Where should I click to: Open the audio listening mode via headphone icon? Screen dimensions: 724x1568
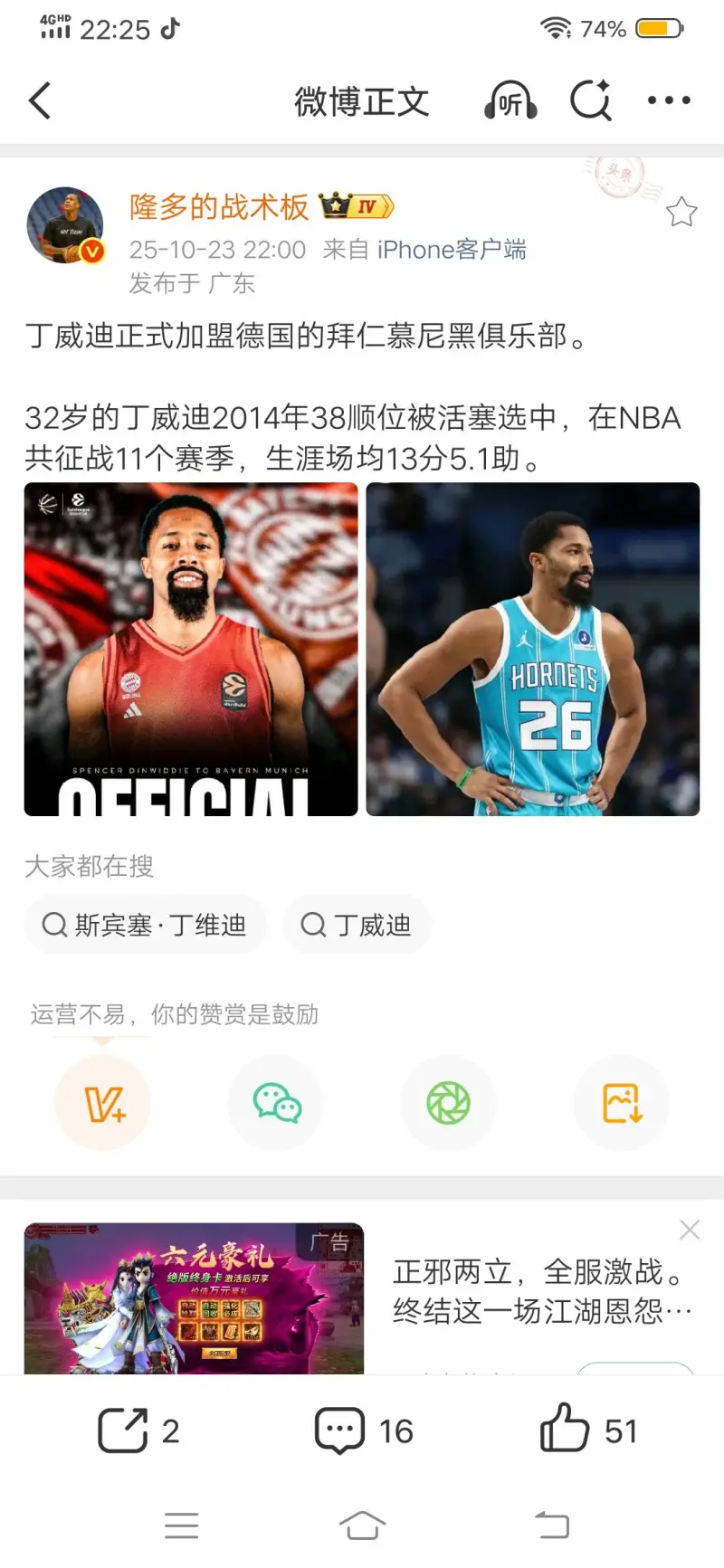coord(510,101)
